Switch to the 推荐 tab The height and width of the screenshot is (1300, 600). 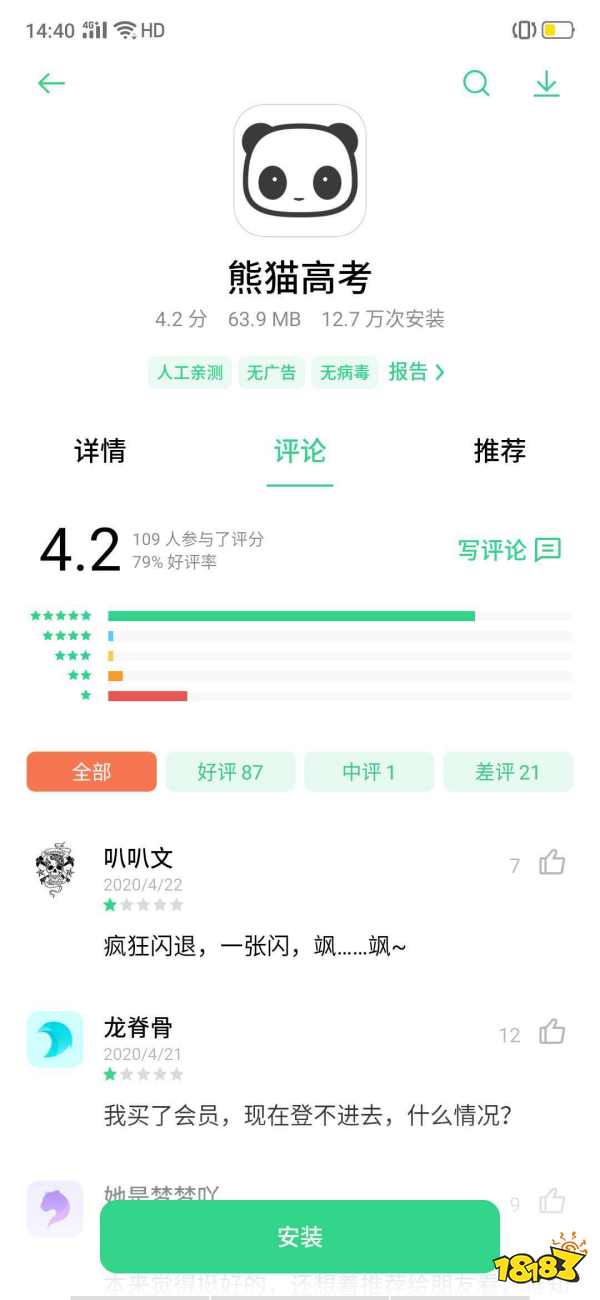pos(499,451)
